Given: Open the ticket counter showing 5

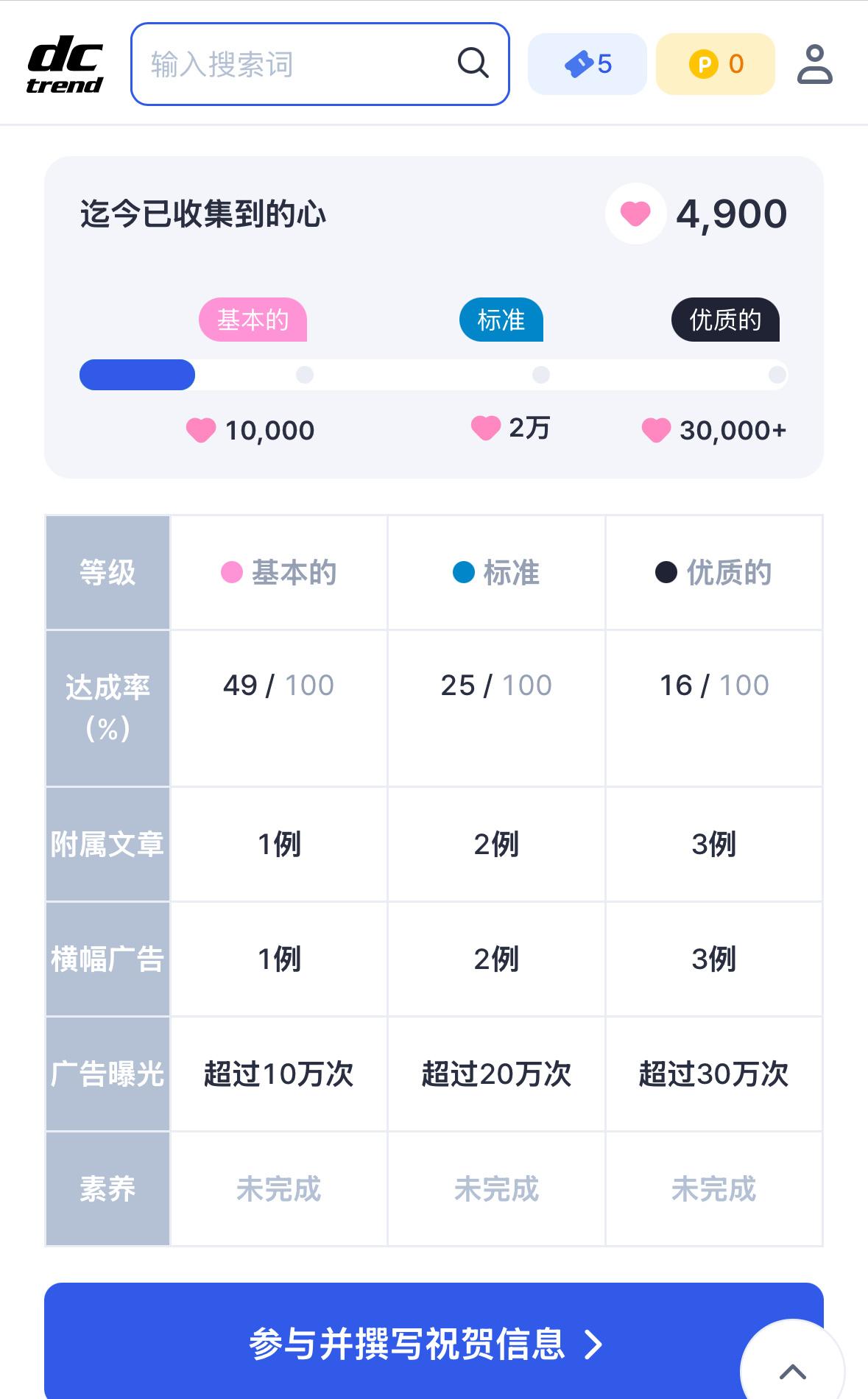Looking at the screenshot, I should [587, 64].
